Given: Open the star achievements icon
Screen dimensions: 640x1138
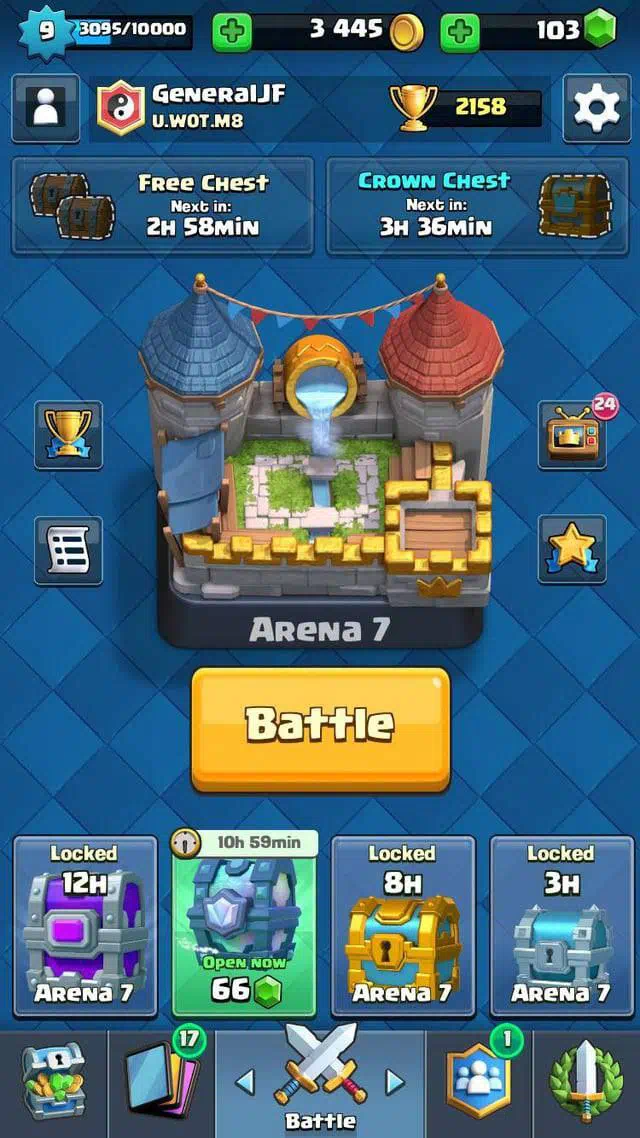Looking at the screenshot, I should pos(572,549).
